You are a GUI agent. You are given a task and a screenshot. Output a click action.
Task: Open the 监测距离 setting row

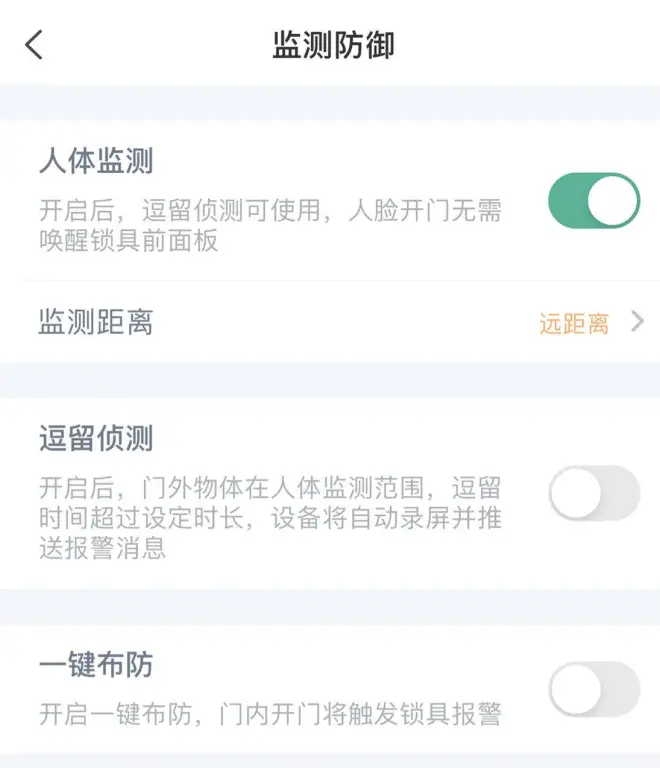330,323
